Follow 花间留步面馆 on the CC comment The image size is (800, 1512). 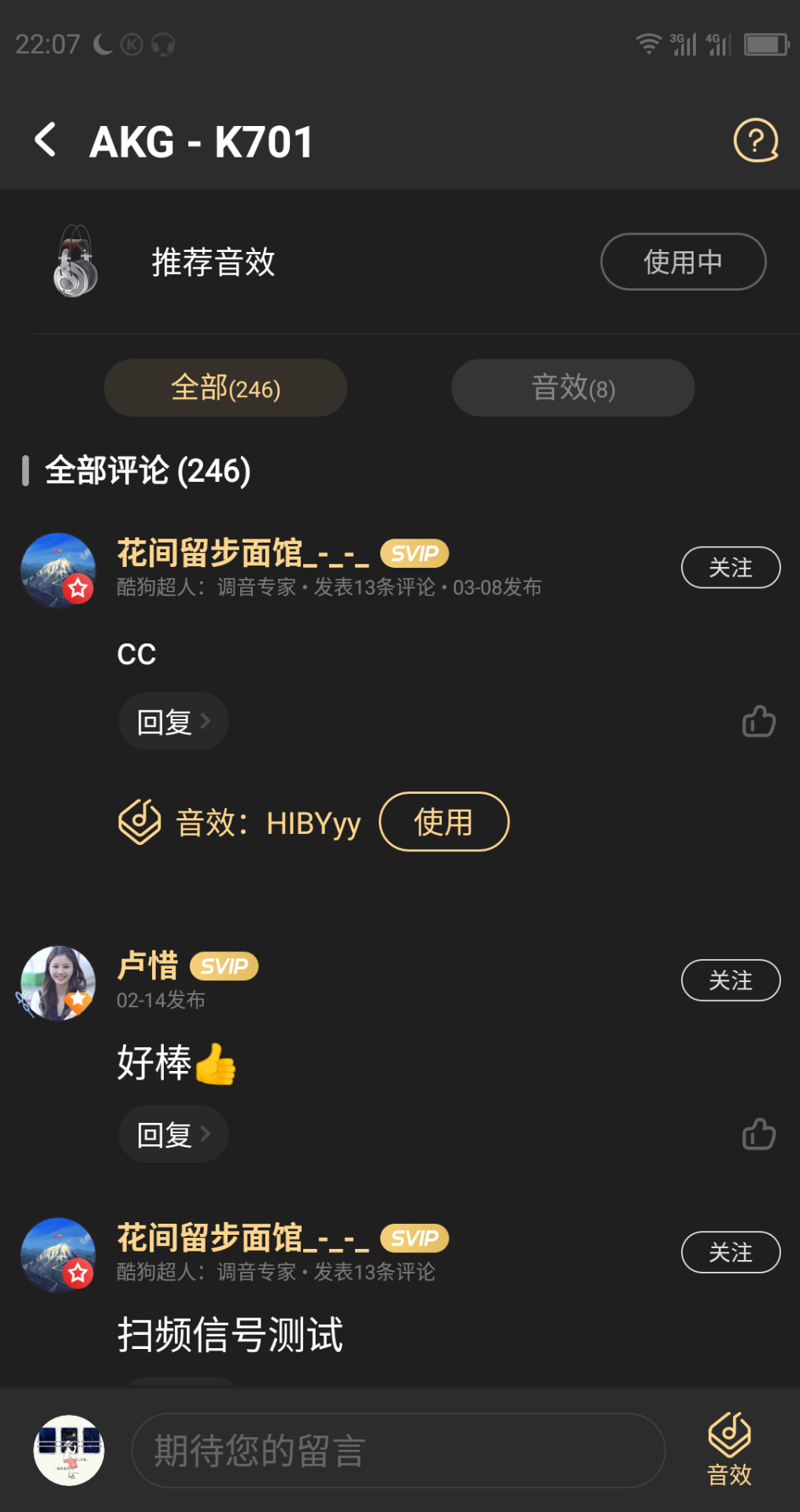(730, 567)
